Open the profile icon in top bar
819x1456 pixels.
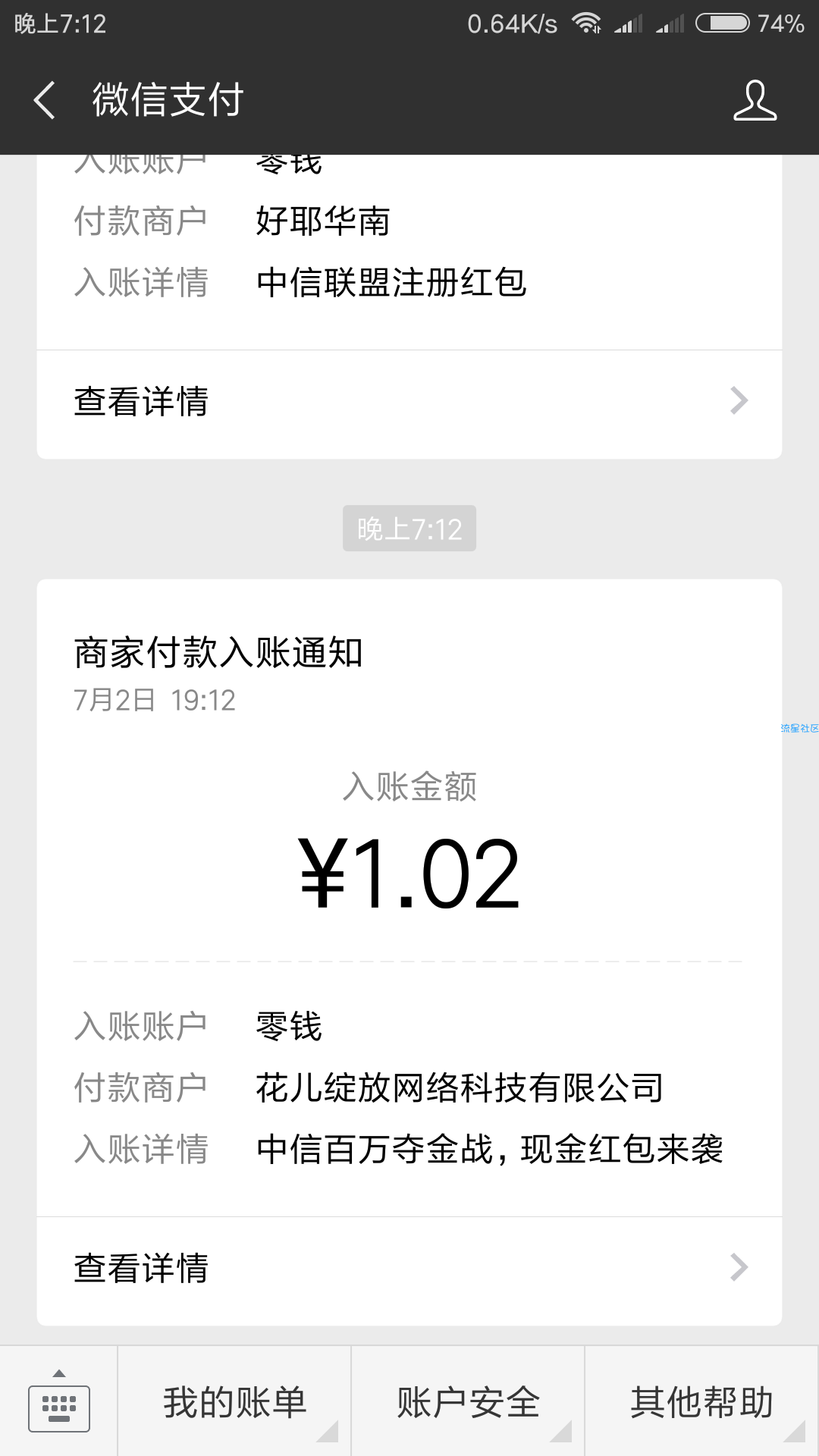[x=755, y=100]
